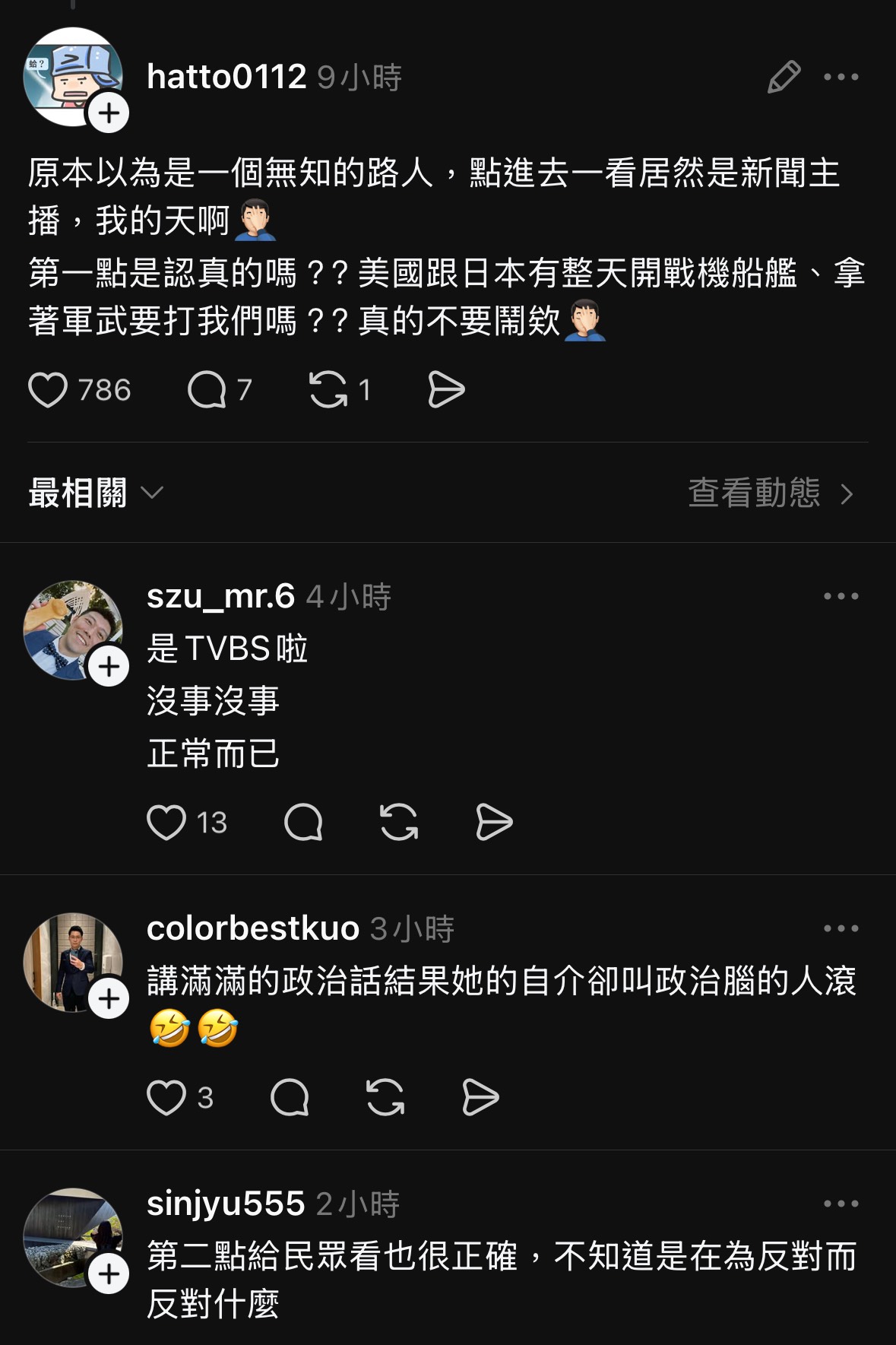Image resolution: width=896 pixels, height=1345 pixels.
Task: Like colorbestkuo's reply
Action: coord(166,1098)
